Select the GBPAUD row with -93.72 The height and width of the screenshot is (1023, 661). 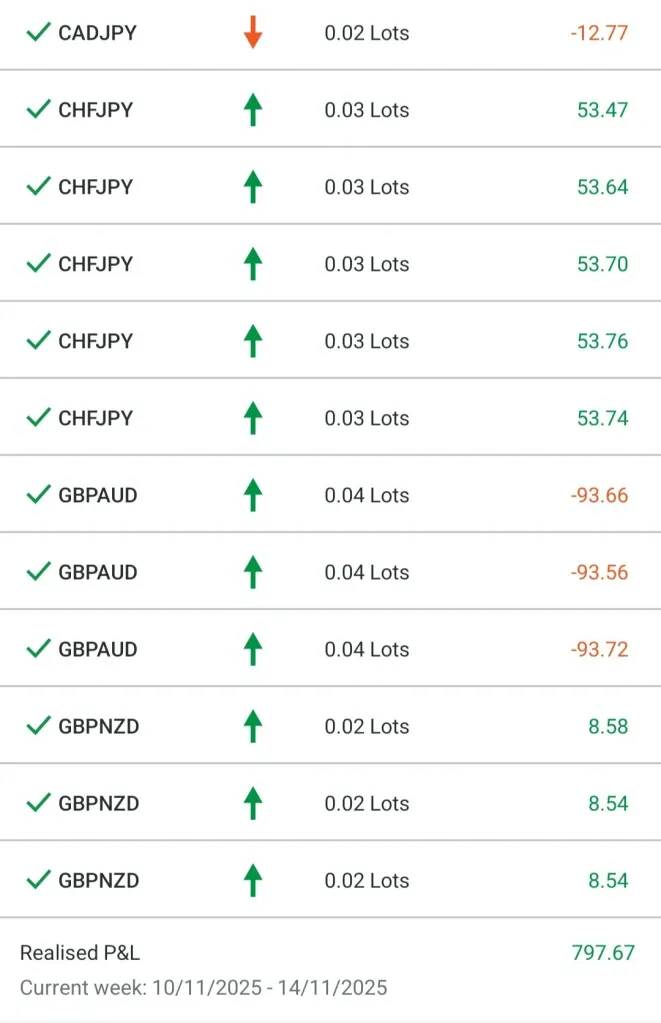(330, 649)
